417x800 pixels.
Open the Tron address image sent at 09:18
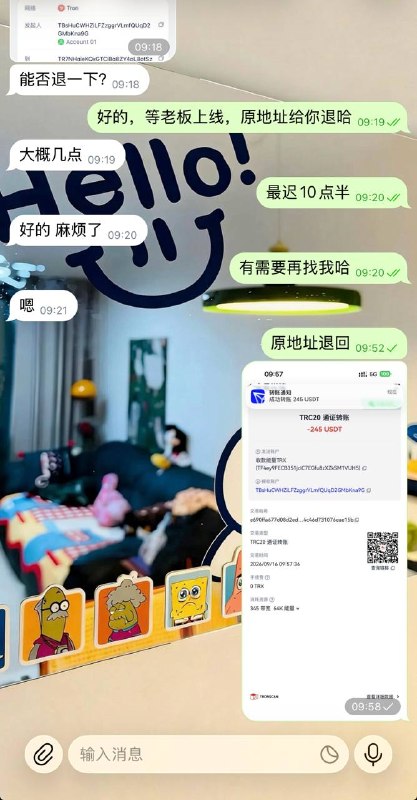[x=92, y=31]
